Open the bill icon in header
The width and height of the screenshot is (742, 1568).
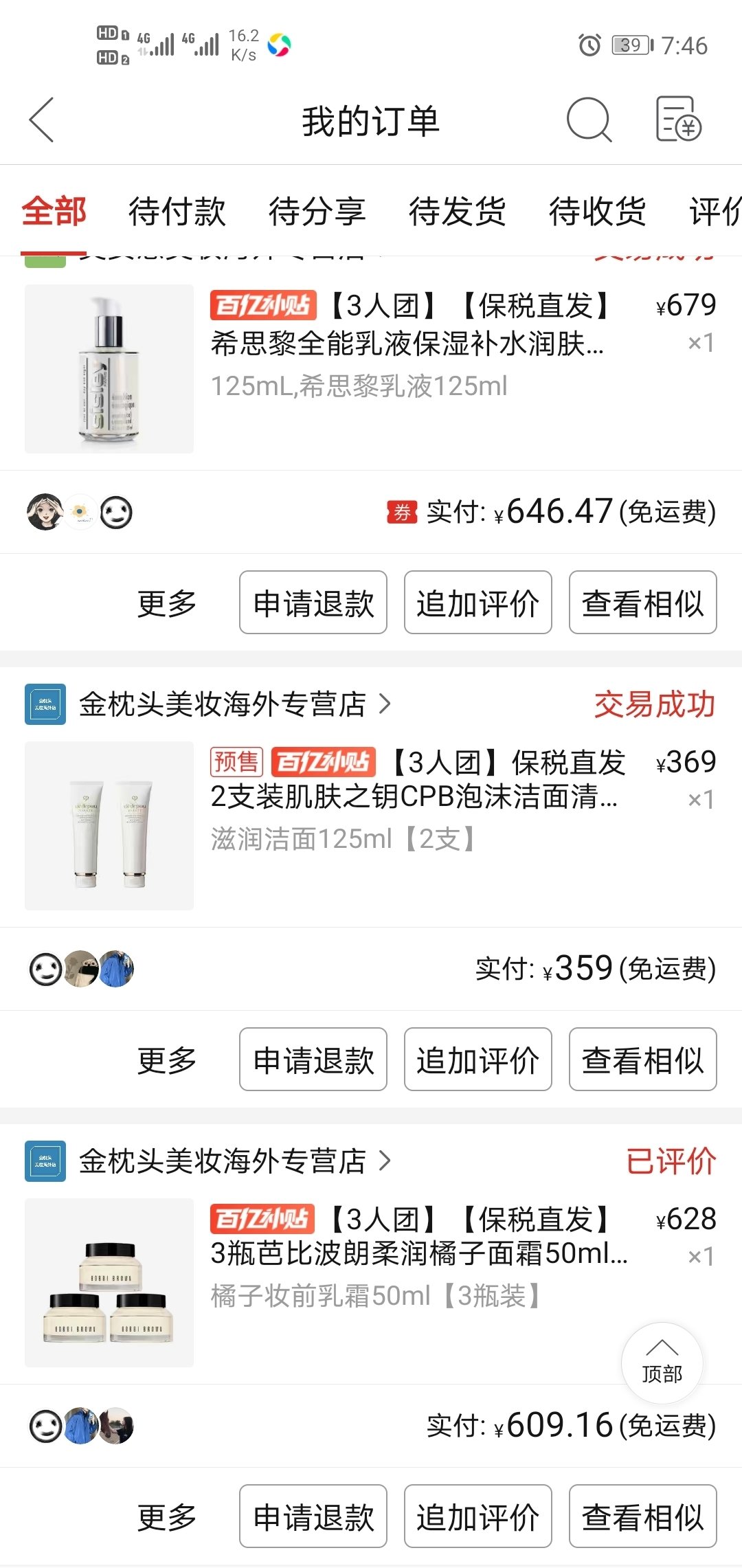(x=678, y=120)
